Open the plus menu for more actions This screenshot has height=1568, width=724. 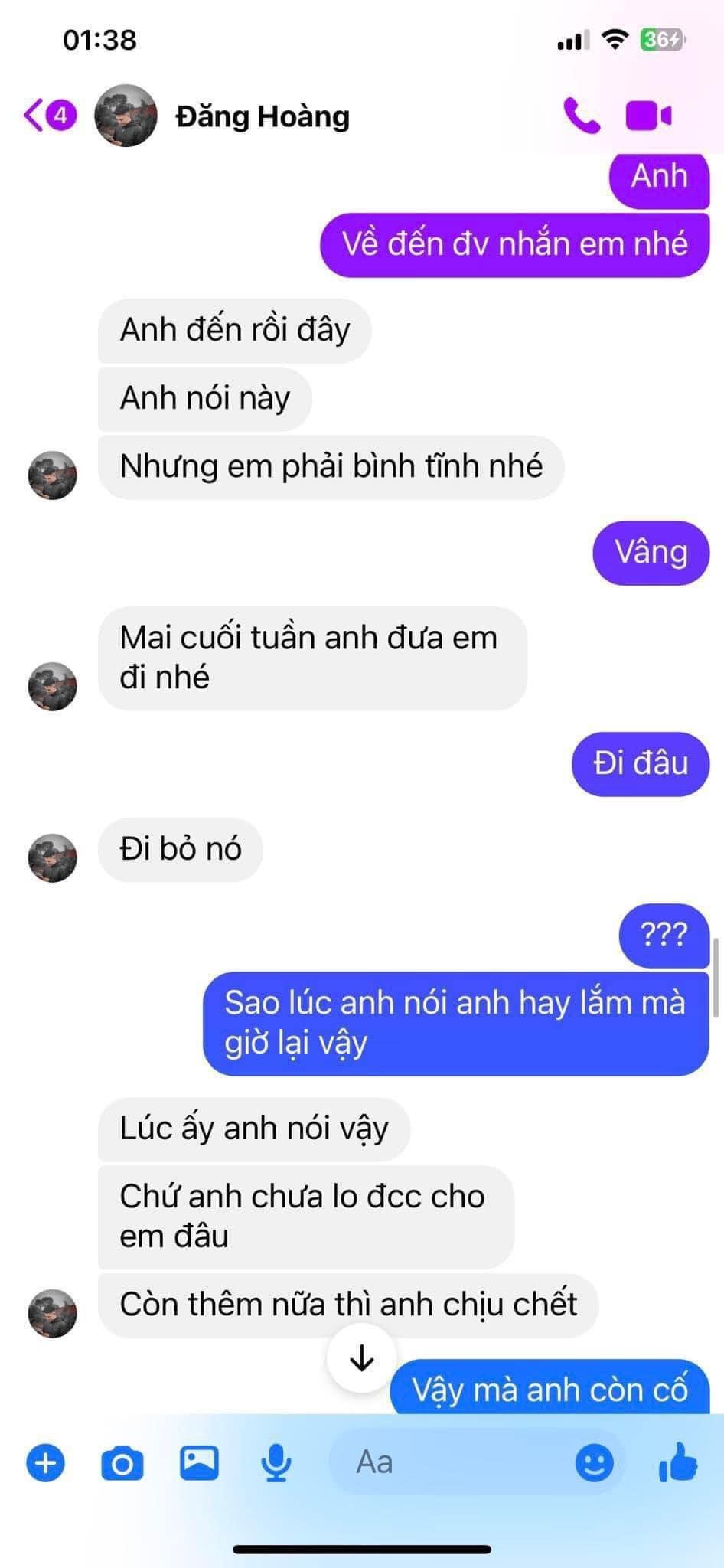pos(46,1463)
